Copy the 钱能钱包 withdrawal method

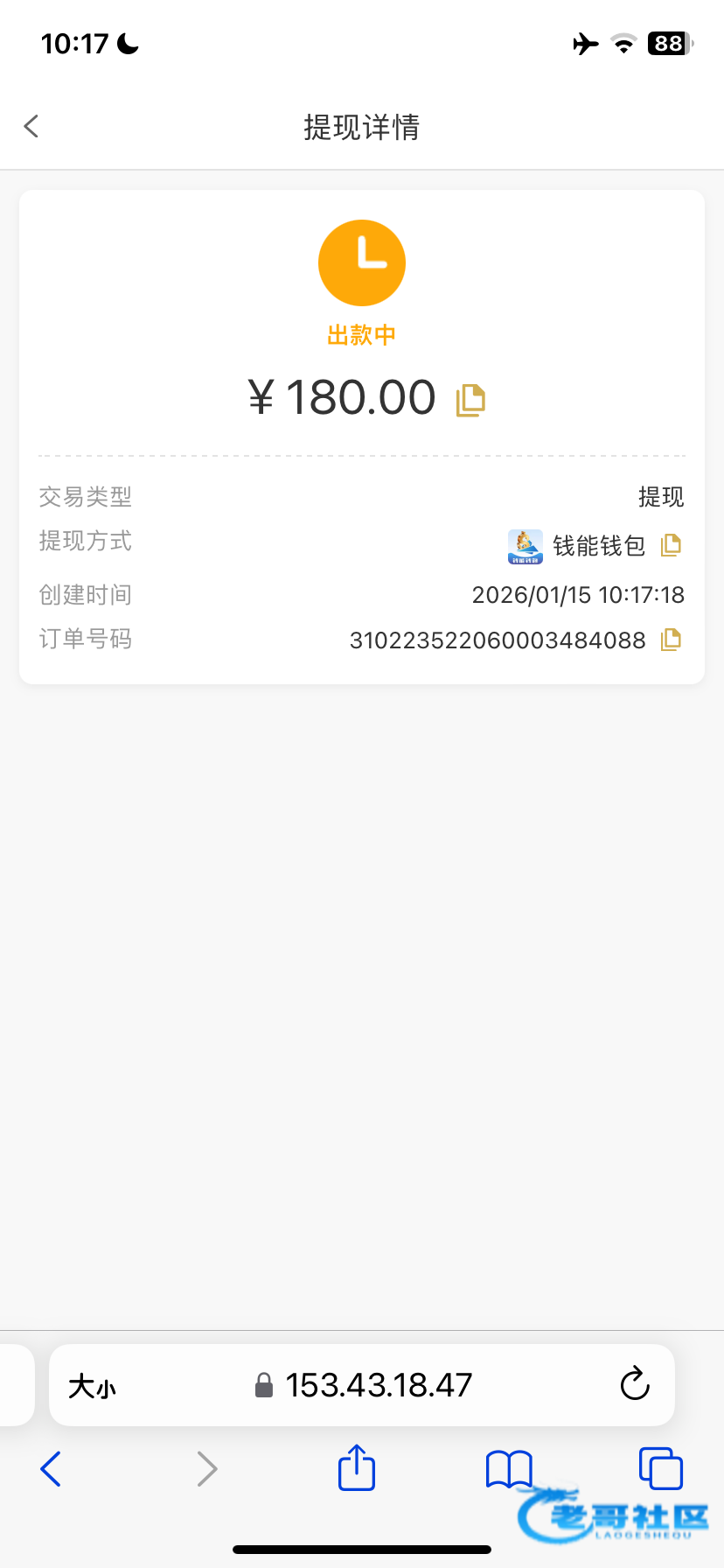[671, 545]
